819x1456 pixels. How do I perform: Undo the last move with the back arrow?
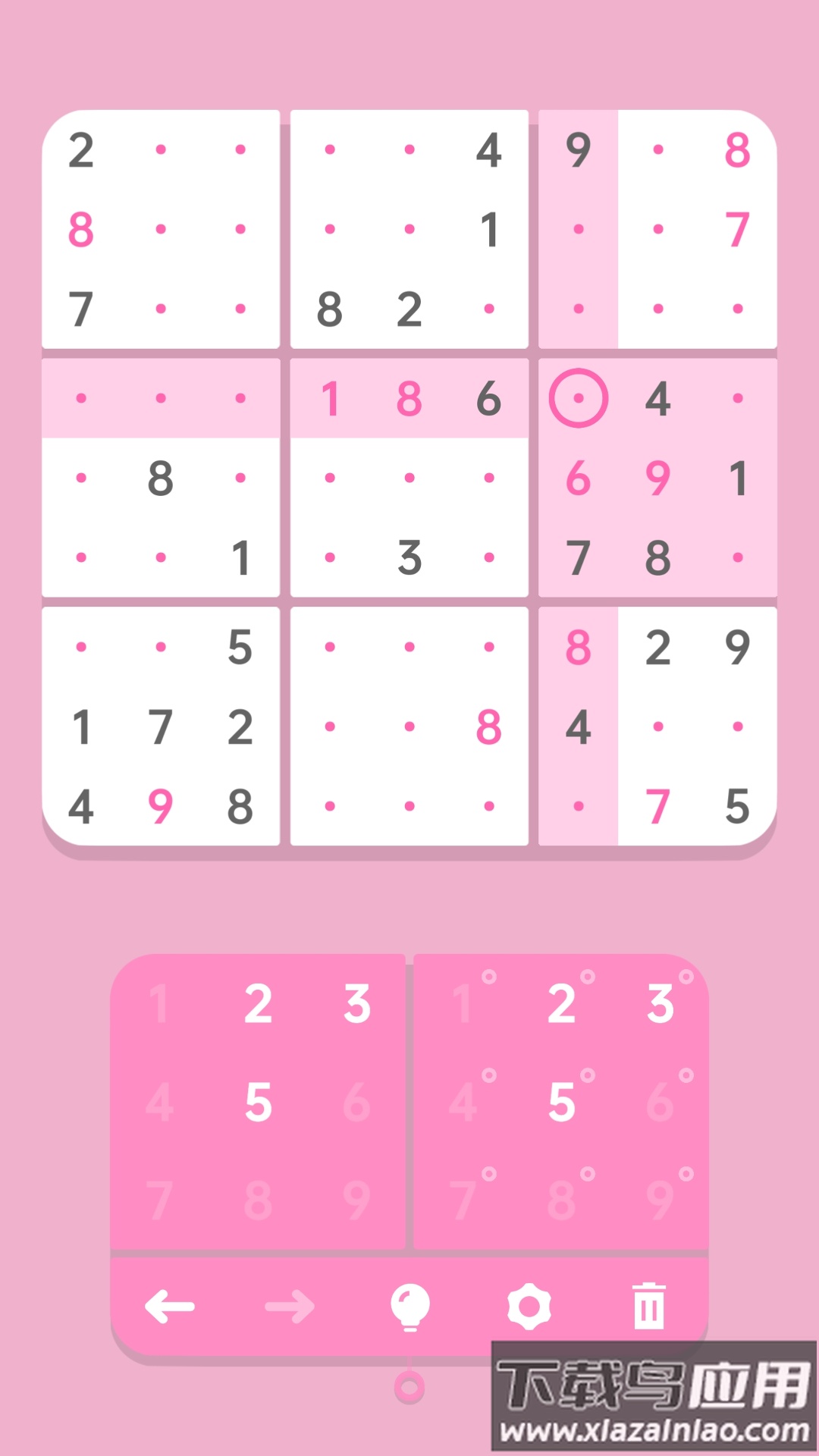tap(170, 1306)
